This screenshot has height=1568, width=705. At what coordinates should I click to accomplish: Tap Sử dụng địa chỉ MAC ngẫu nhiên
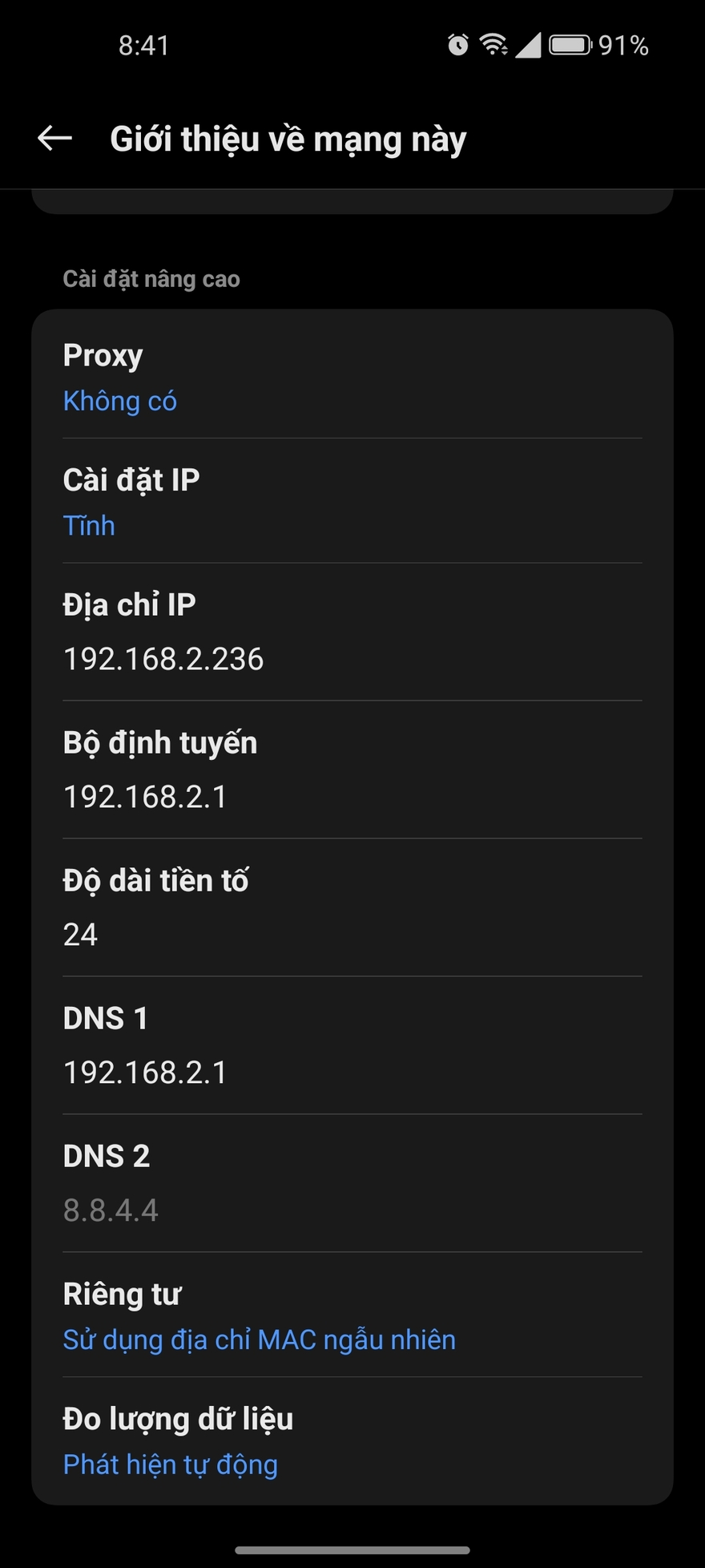tap(259, 1339)
